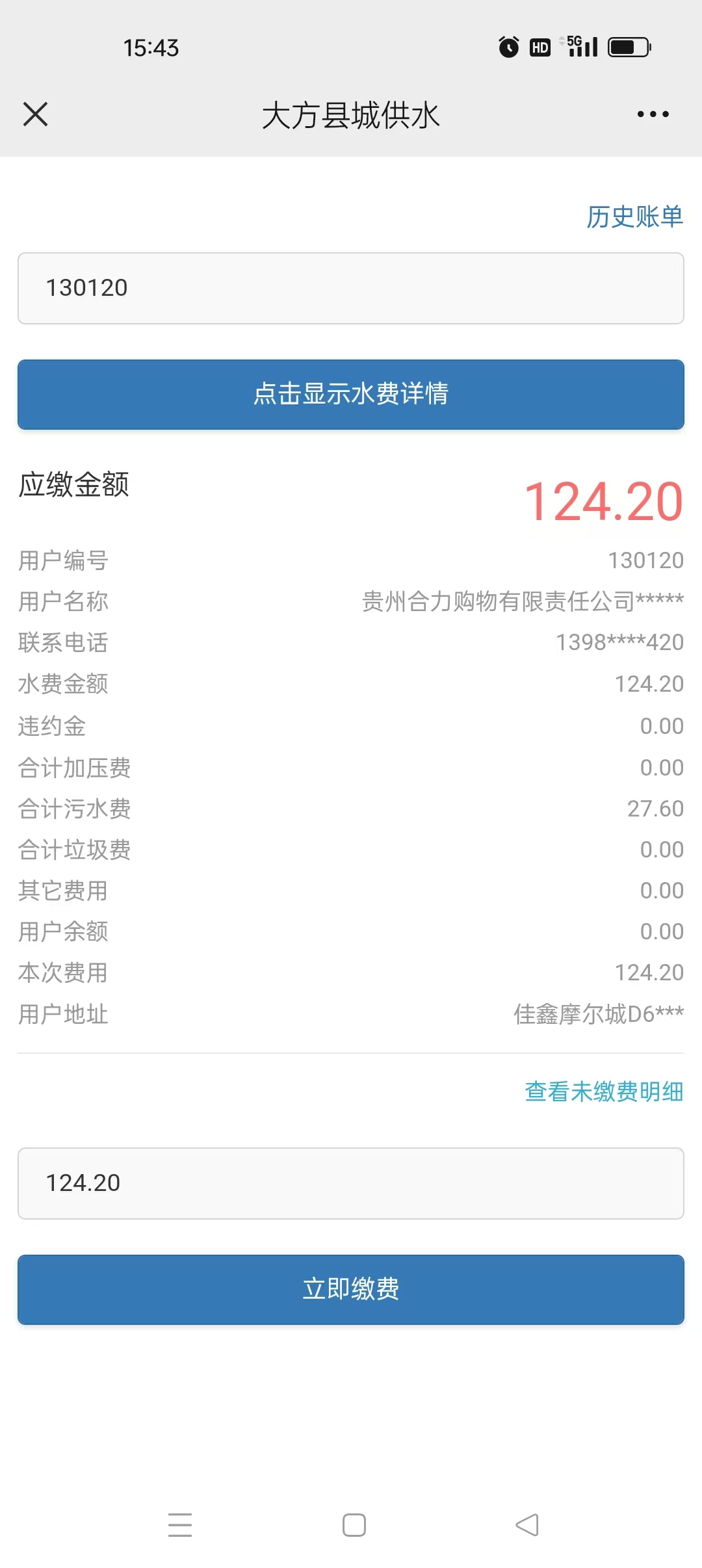Tap the user number field showing 130120
This screenshot has height=1568, width=702.
(x=351, y=288)
